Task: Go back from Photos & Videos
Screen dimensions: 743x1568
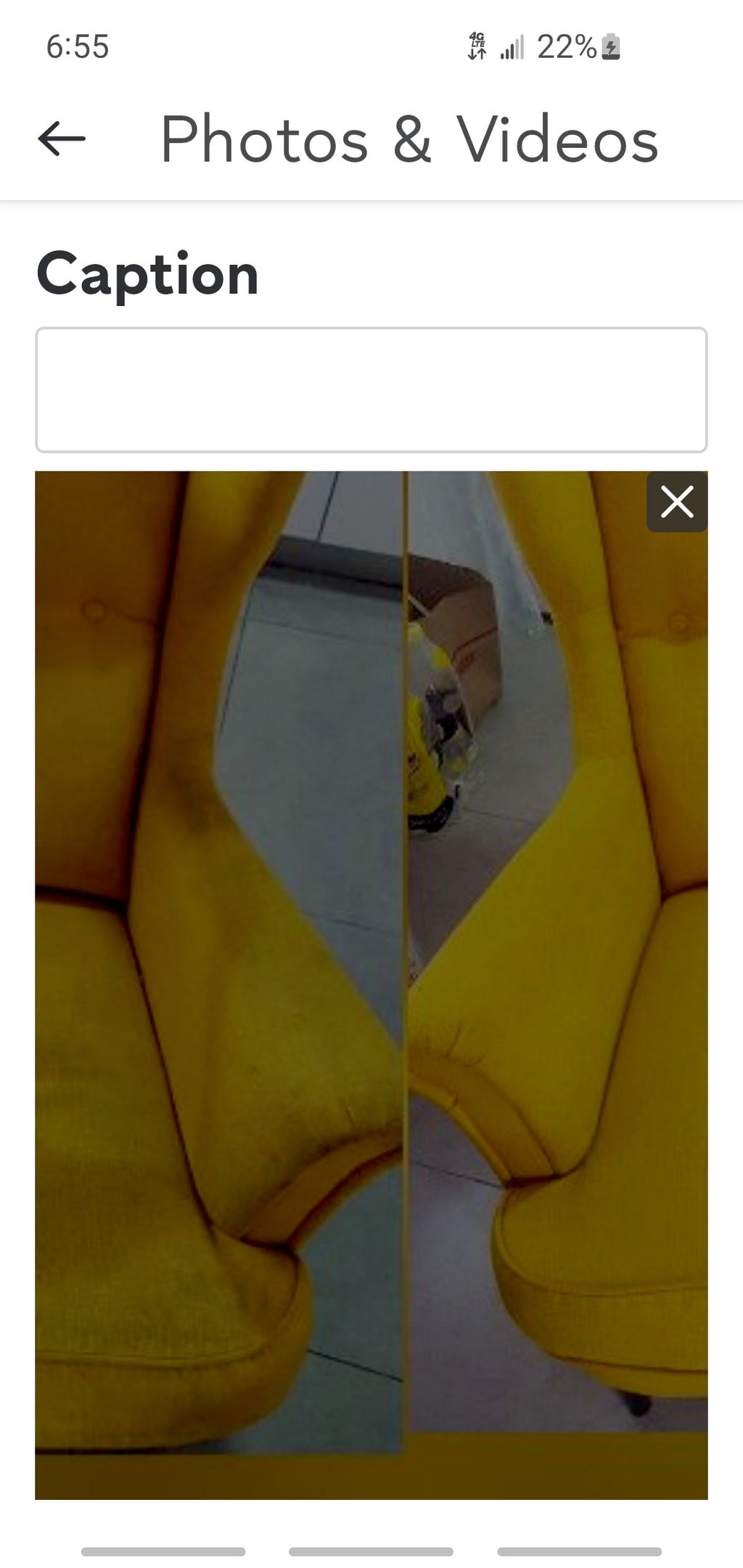Action: point(62,139)
